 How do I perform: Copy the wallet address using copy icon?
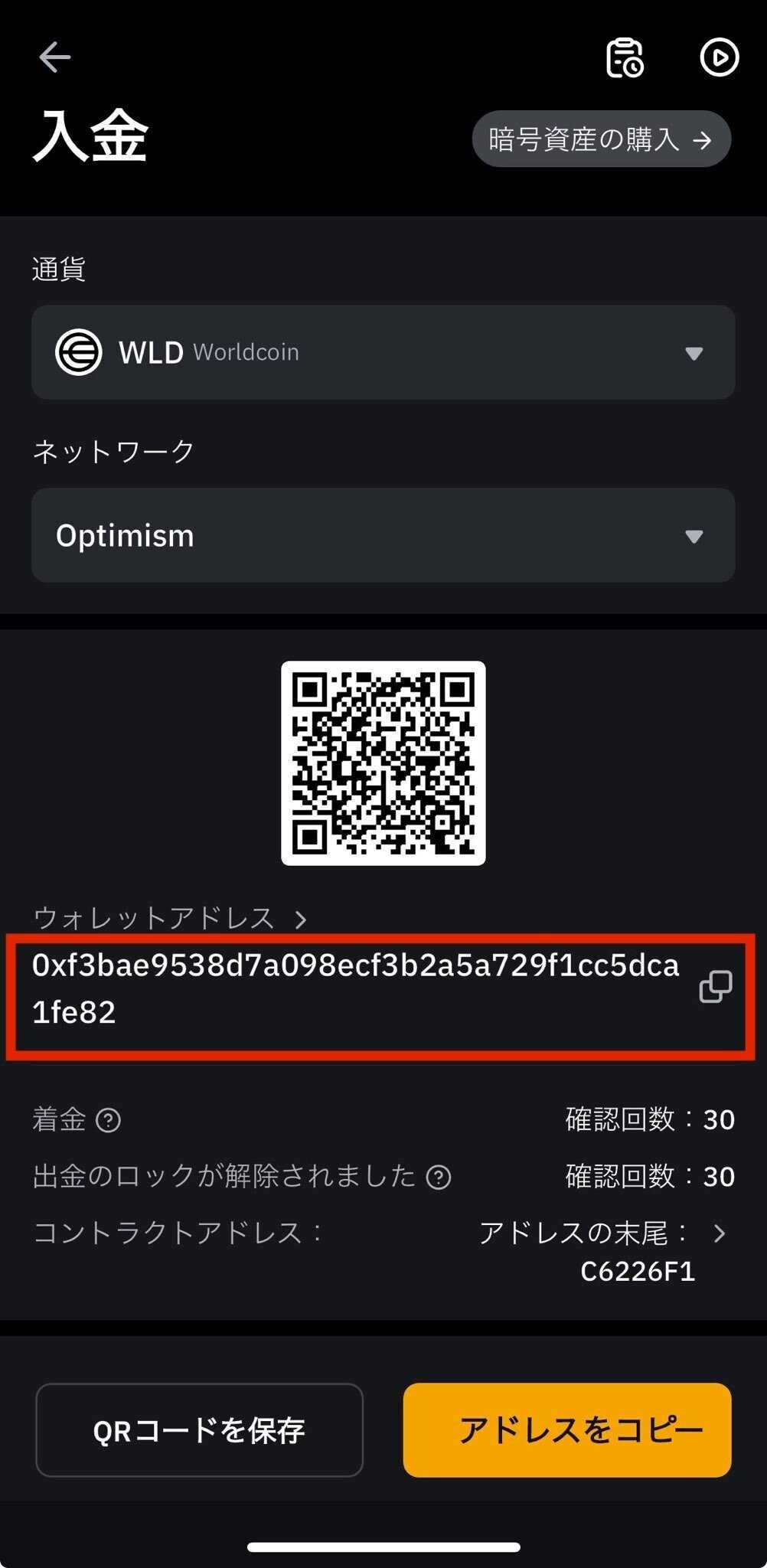pyautogui.click(x=716, y=987)
